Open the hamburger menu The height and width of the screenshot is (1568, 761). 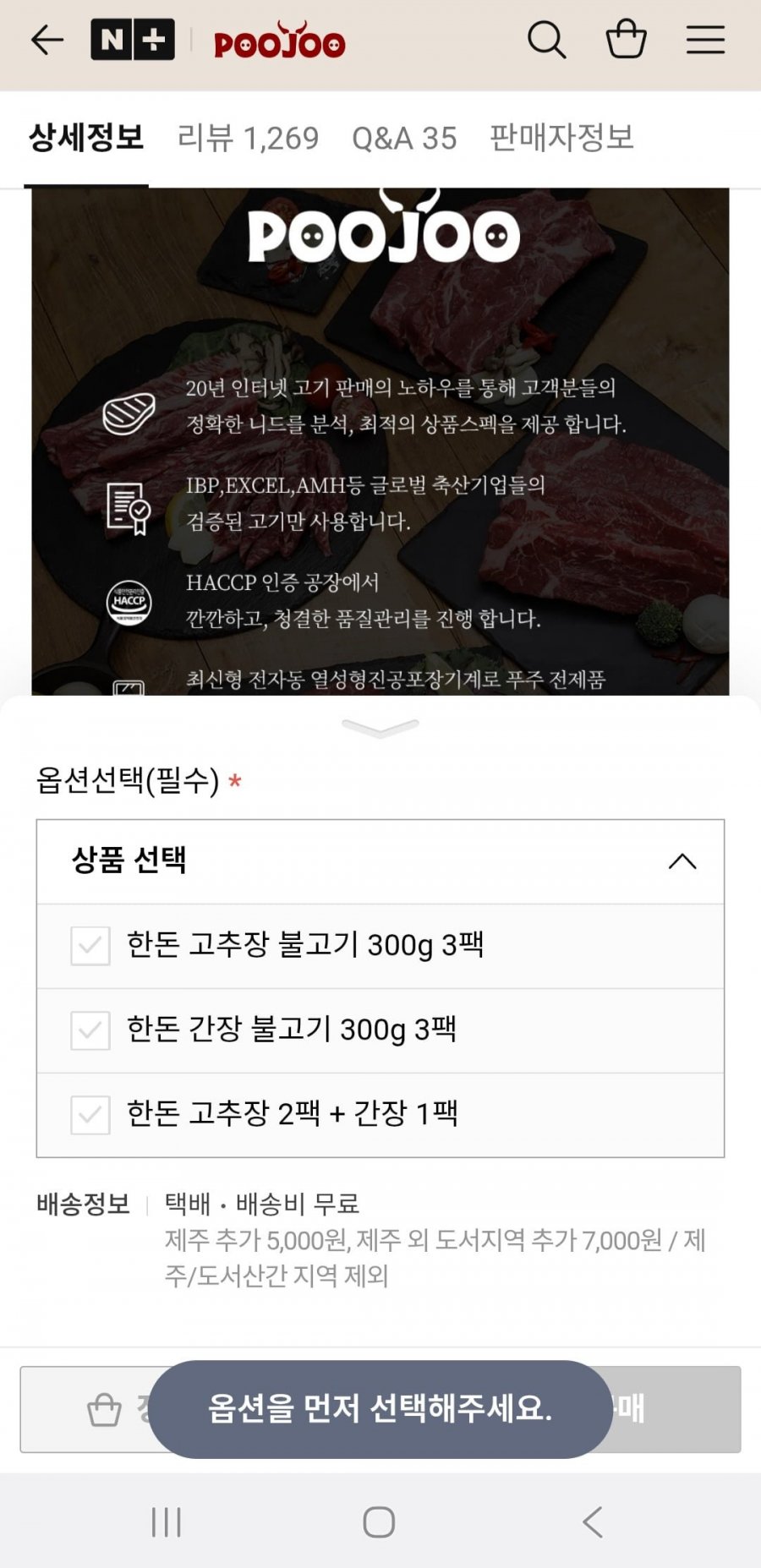pos(705,40)
